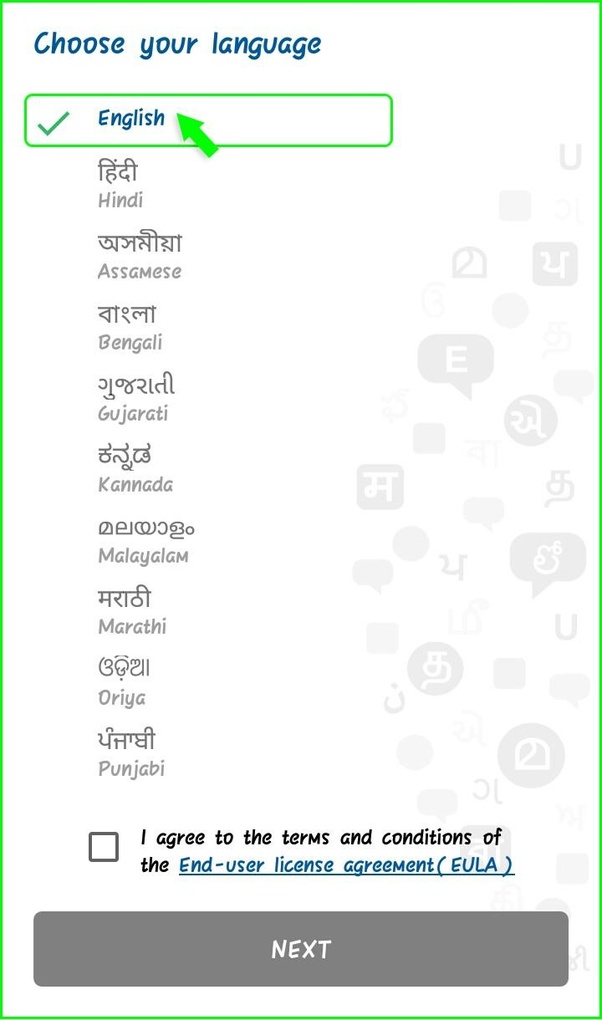Select Punjabi language

click(x=131, y=753)
